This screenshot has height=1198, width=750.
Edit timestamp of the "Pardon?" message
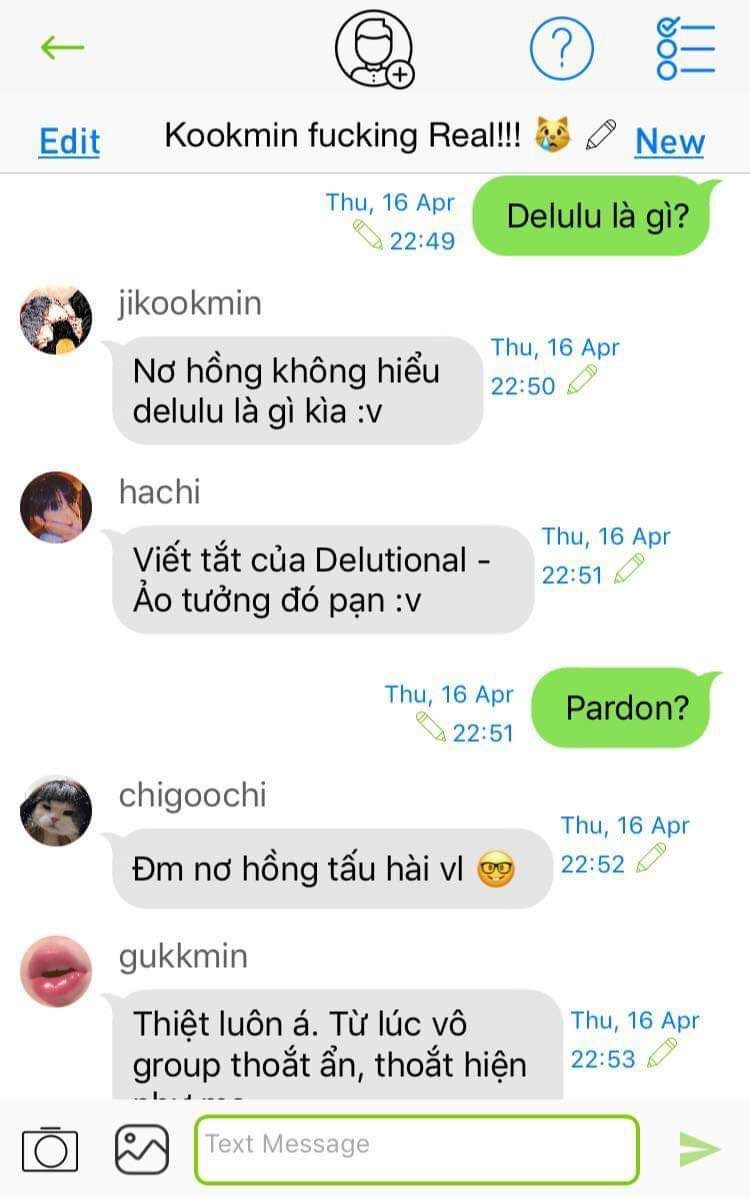tap(430, 728)
